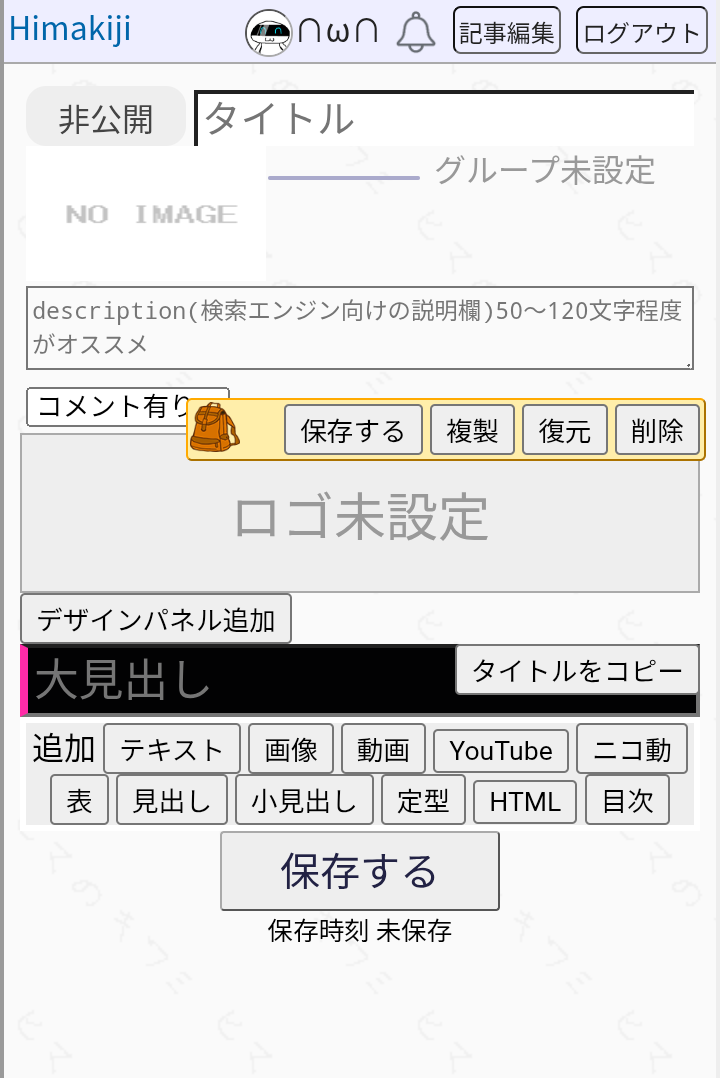Tap グループ未設定 to set group
Viewport: 720px width, 1078px height.
[544, 171]
